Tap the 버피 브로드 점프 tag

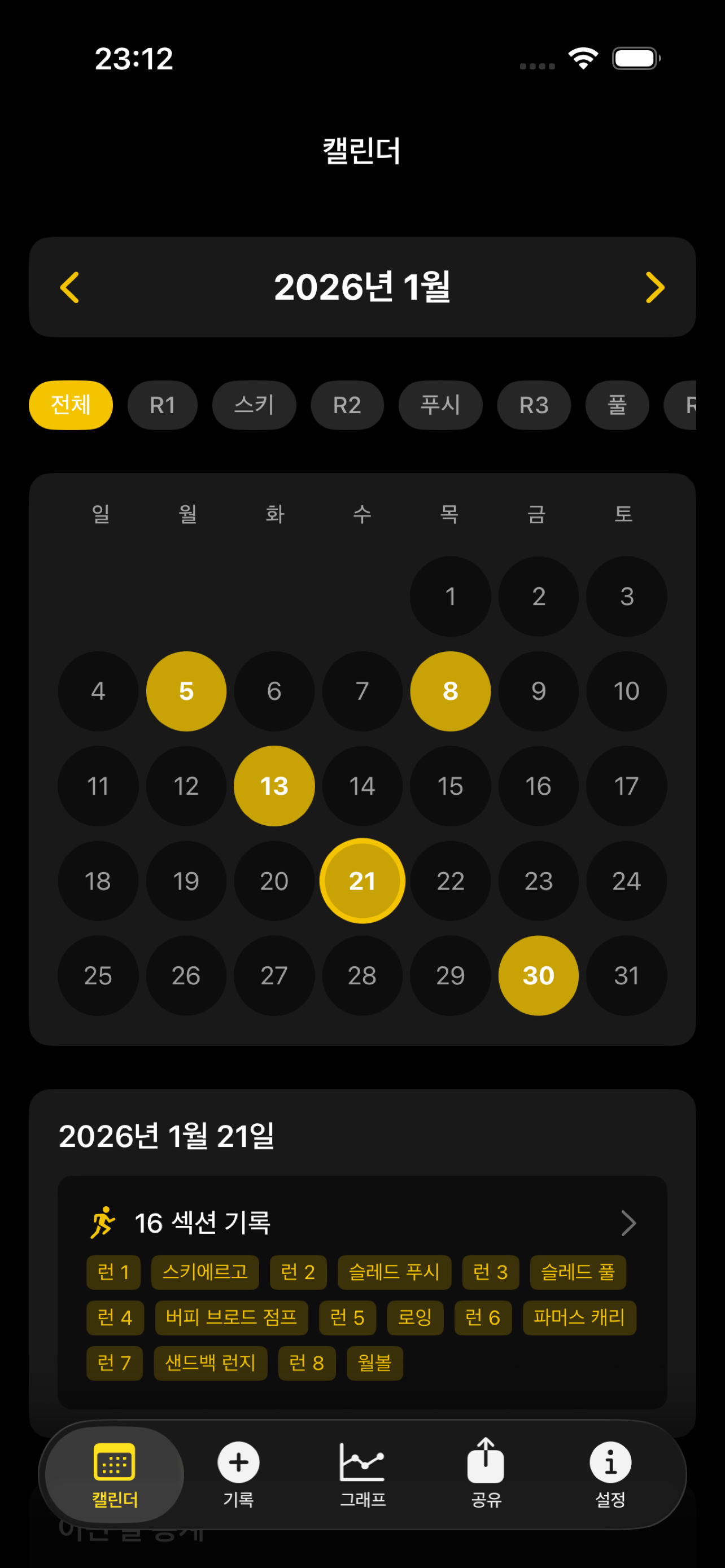point(232,1317)
